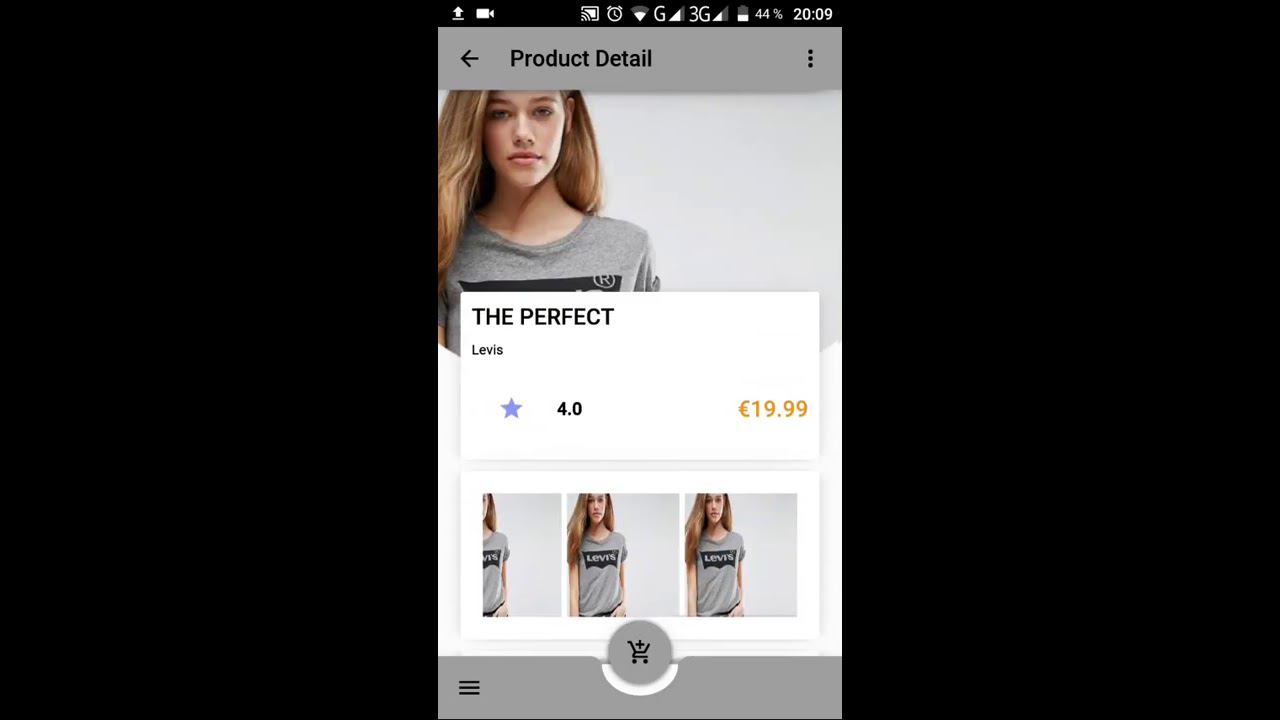Screen dimensions: 1280x720
Task: Open the overflow menu
Action: 810,59
